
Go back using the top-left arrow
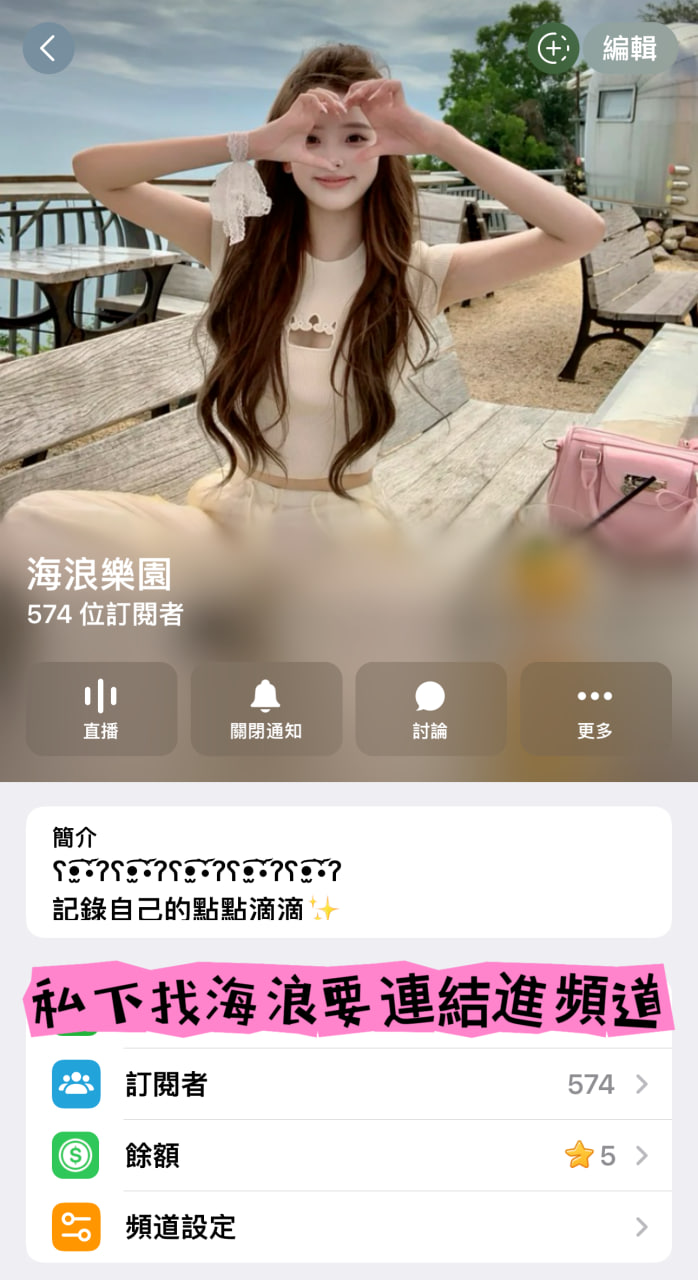48,48
